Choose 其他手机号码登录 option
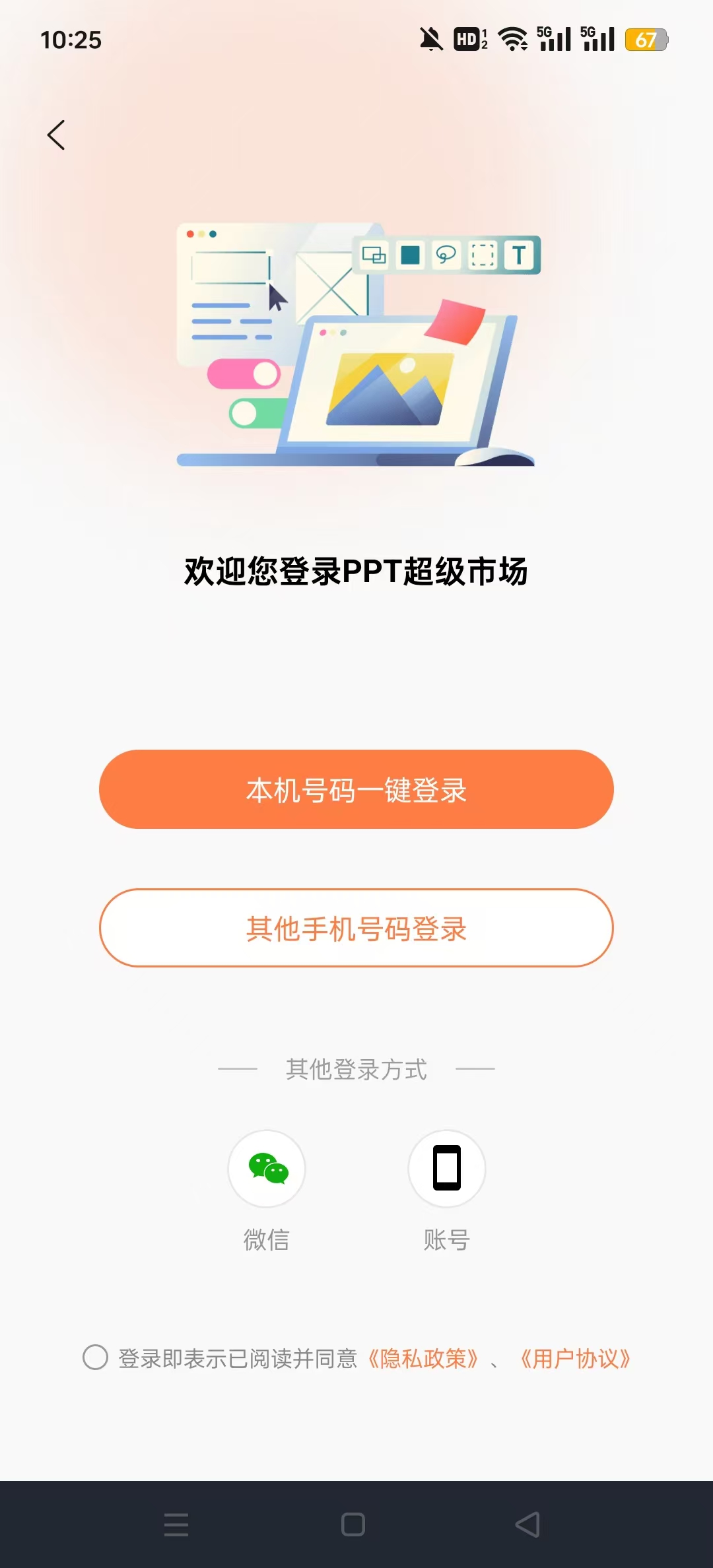This screenshot has width=713, height=1568. [x=356, y=928]
